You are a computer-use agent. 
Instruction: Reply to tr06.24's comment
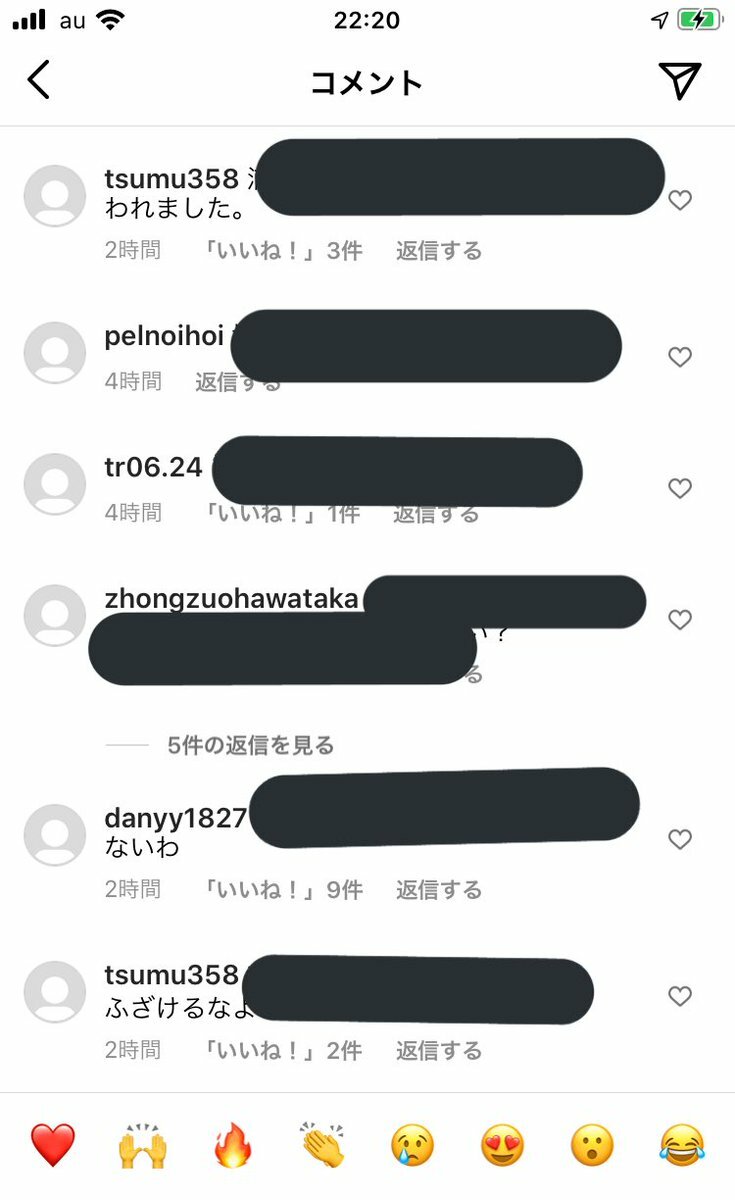[435, 514]
